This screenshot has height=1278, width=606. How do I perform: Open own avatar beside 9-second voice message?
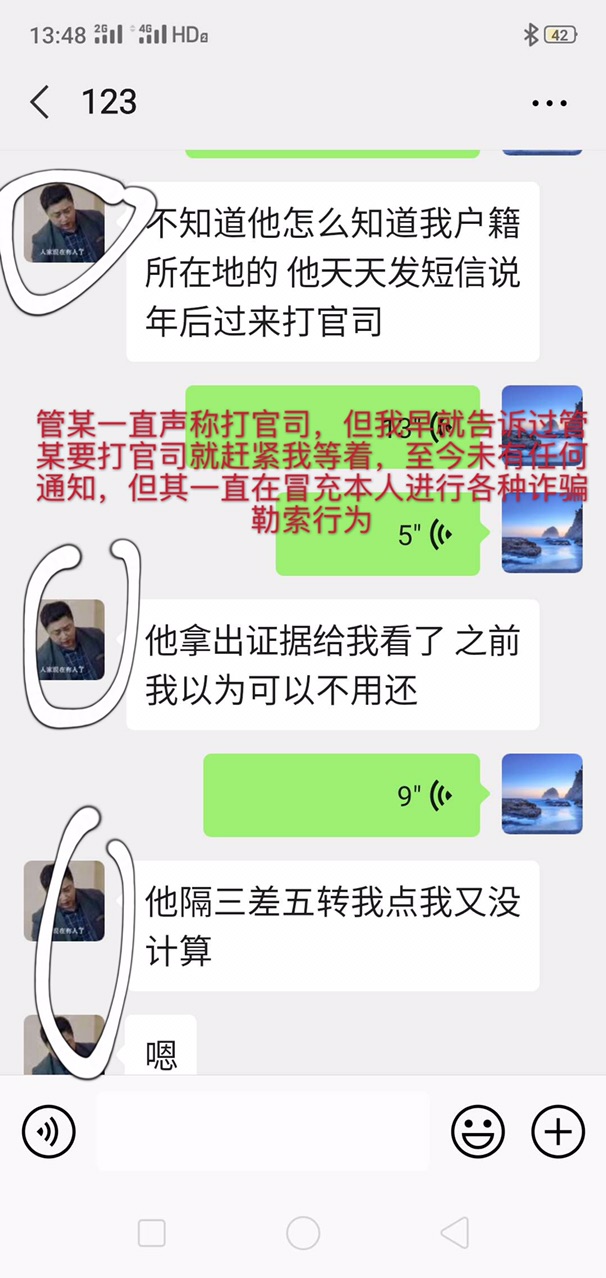[x=541, y=794]
